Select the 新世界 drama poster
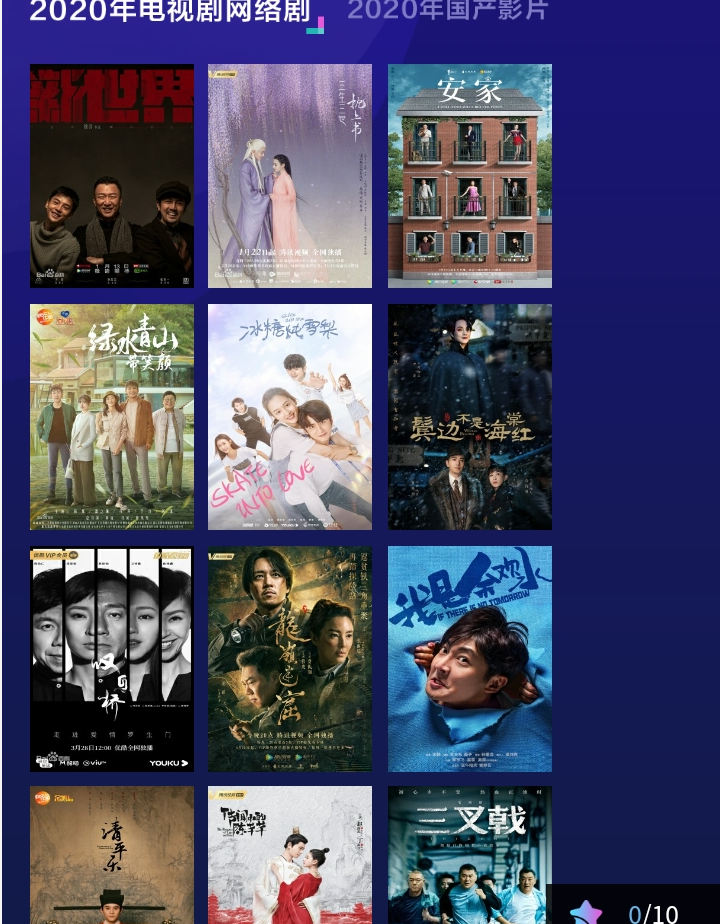The height and width of the screenshot is (924, 720). (112, 176)
